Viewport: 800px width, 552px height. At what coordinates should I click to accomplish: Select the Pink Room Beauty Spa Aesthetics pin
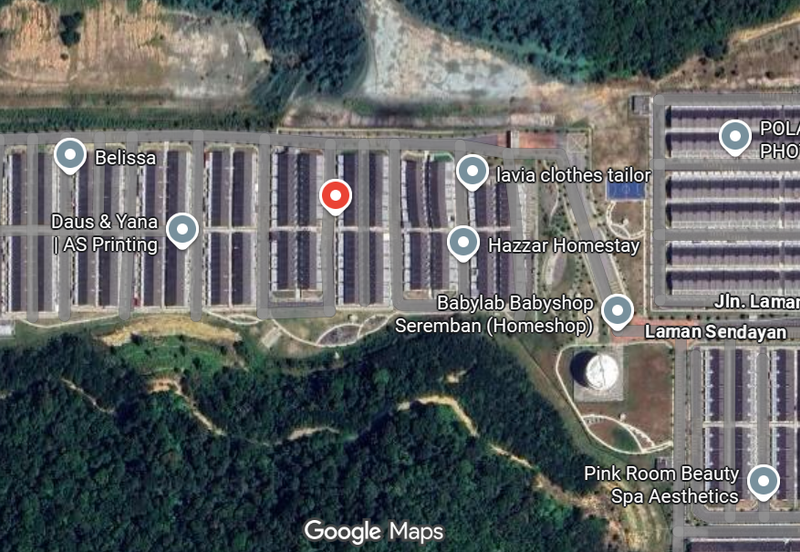(764, 483)
